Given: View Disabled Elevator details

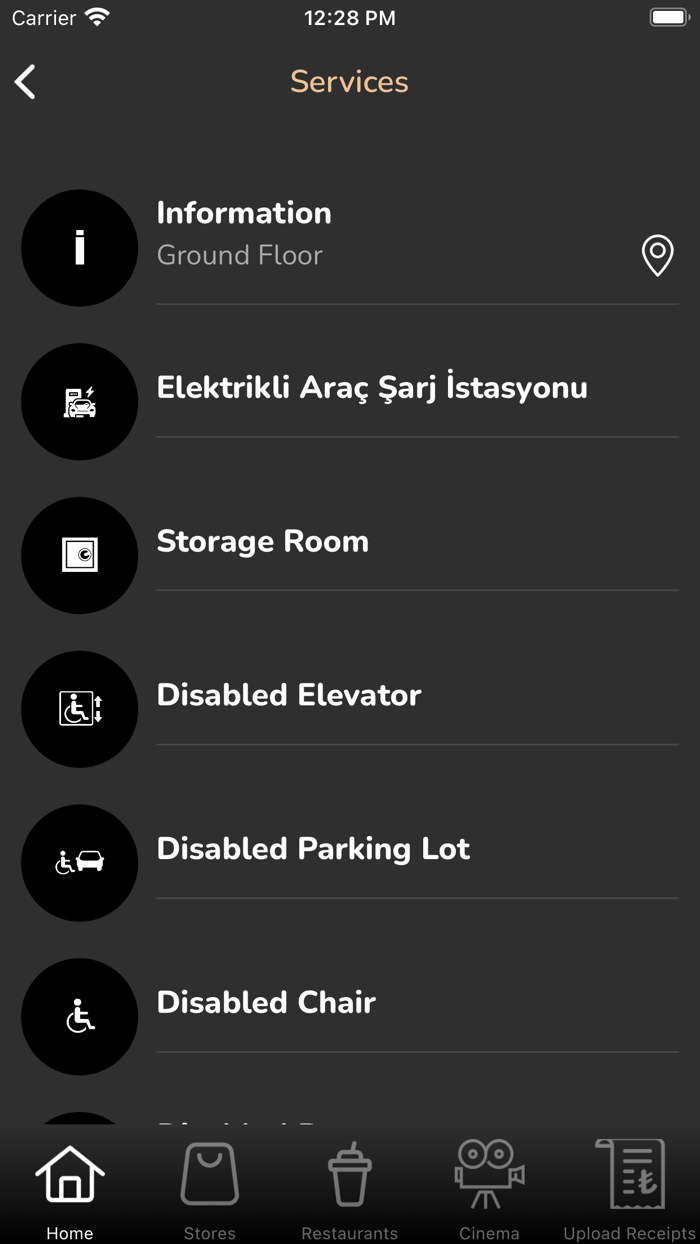Looking at the screenshot, I should pyautogui.click(x=289, y=696).
